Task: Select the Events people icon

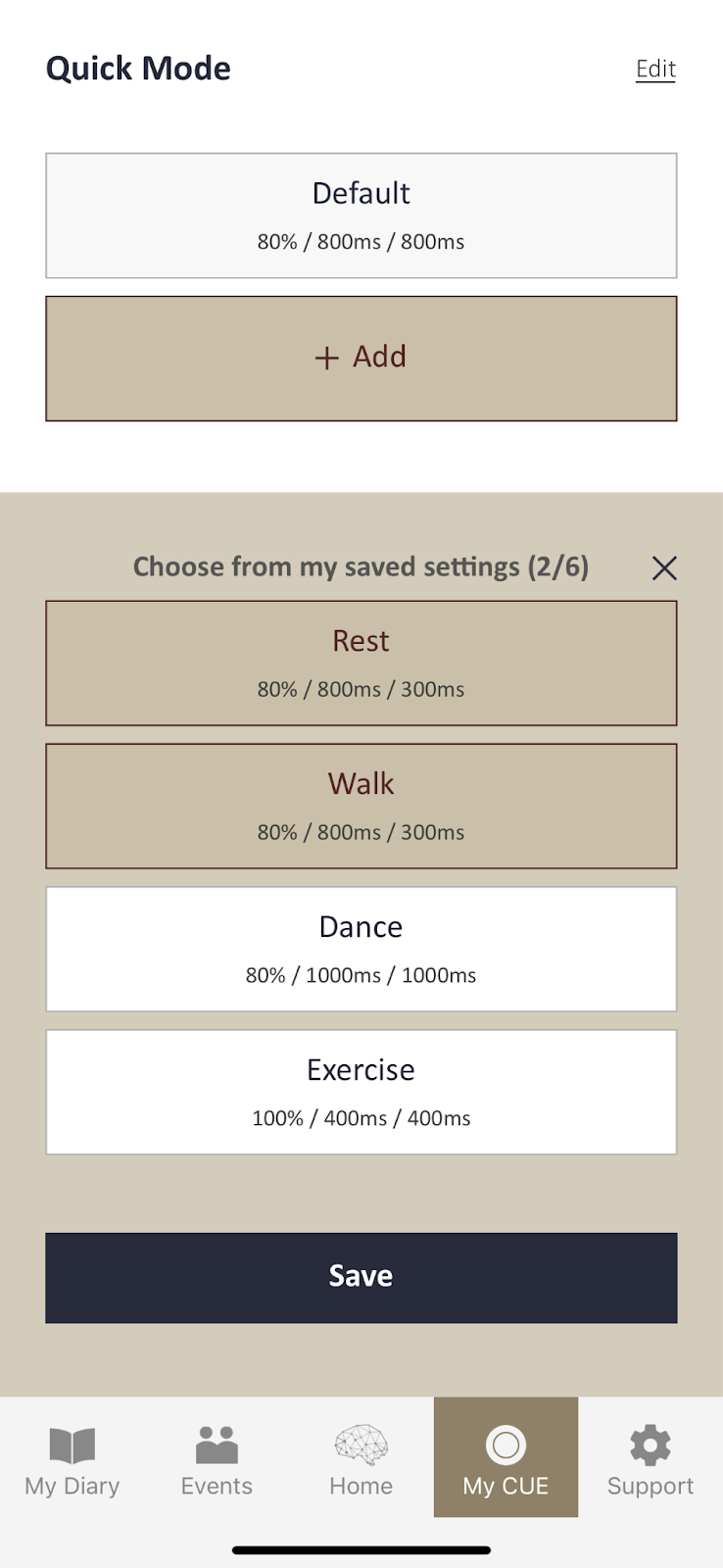Action: pyautogui.click(x=216, y=1445)
